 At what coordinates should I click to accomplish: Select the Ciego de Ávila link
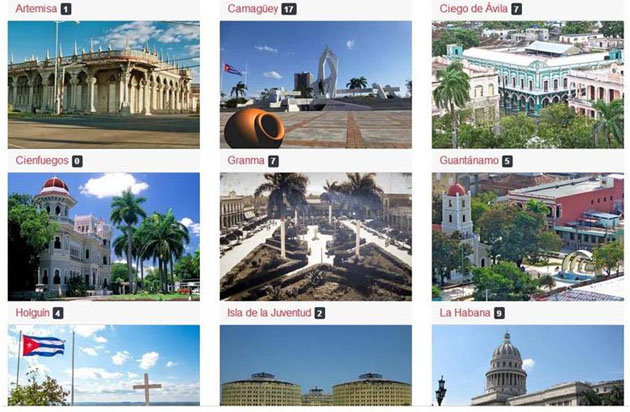[473, 8]
